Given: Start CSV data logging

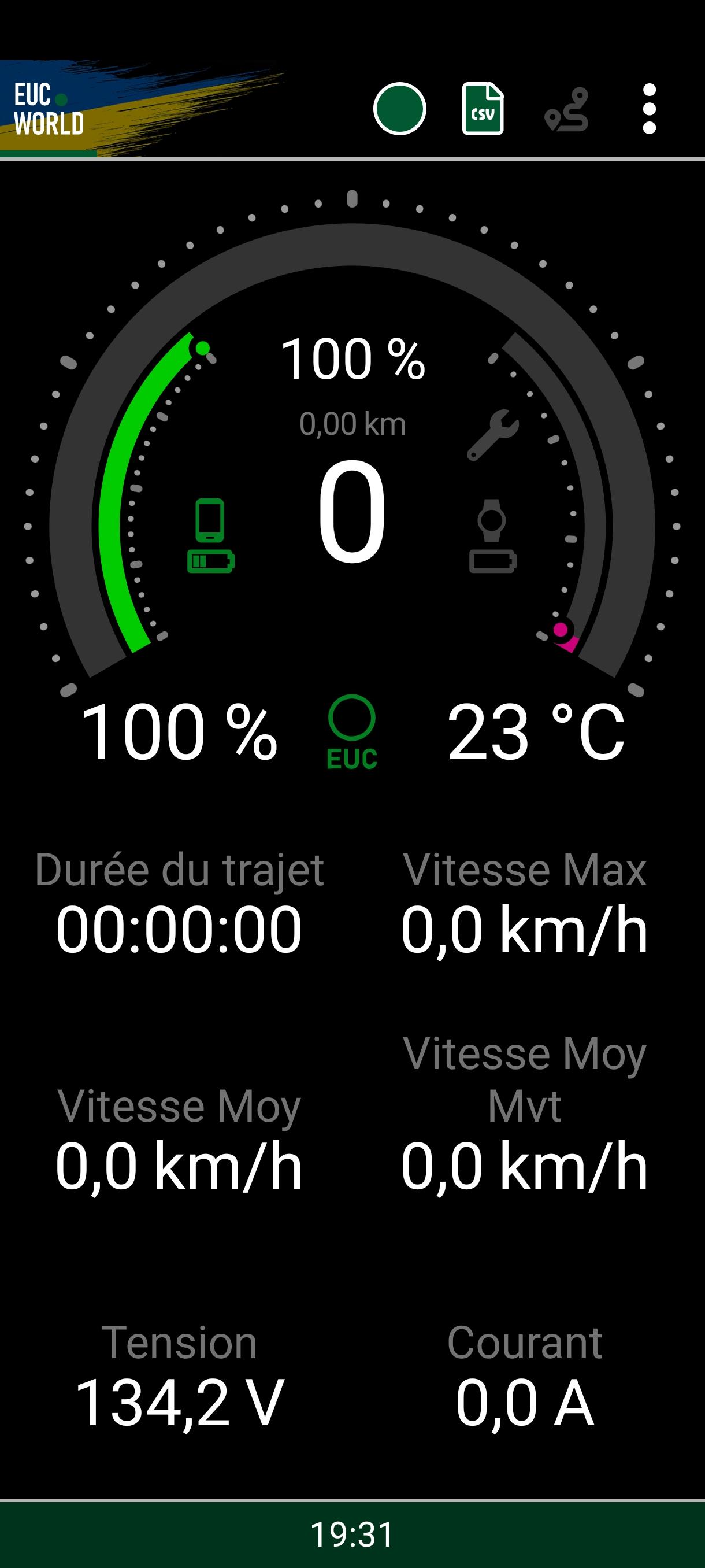Looking at the screenshot, I should pyautogui.click(x=483, y=109).
